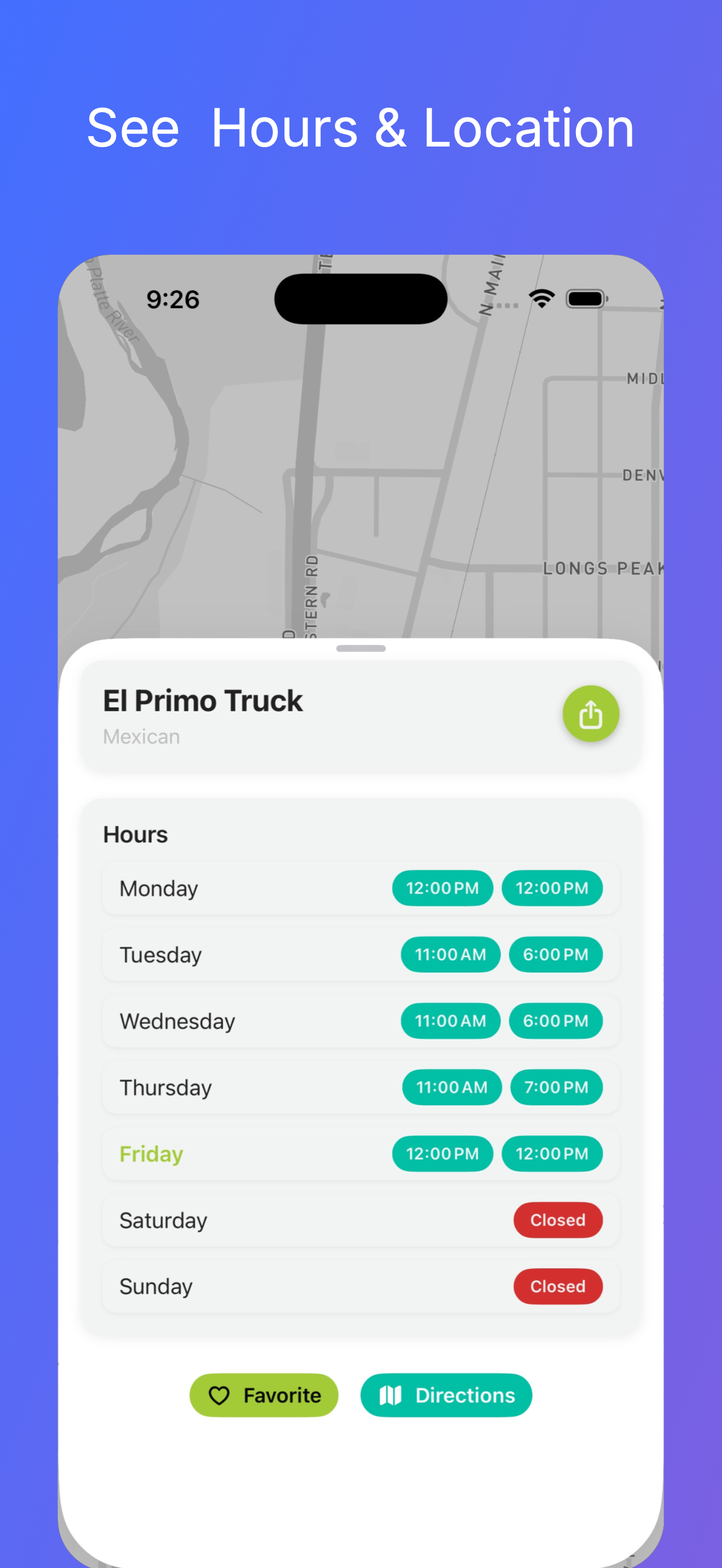This screenshot has width=722, height=1568.
Task: Tap the battery indicator in the status bar
Action: tap(585, 297)
